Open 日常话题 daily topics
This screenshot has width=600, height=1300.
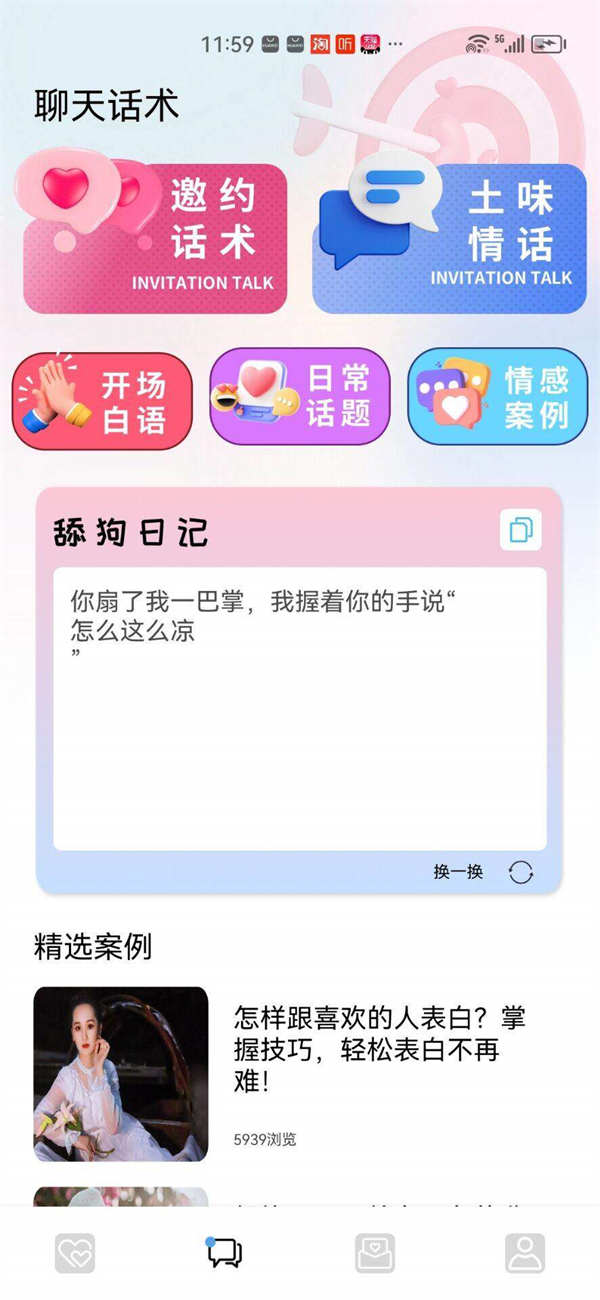point(299,396)
